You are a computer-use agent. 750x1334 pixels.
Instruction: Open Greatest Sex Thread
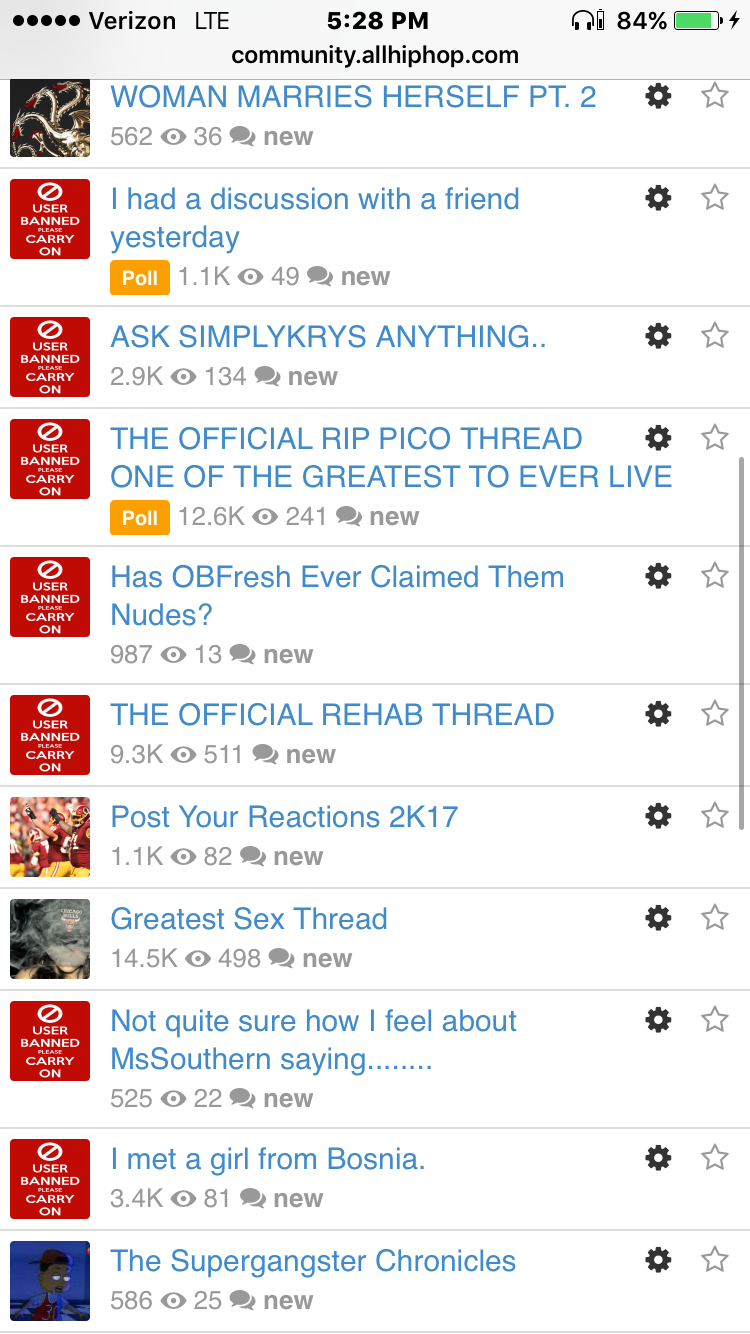249,919
